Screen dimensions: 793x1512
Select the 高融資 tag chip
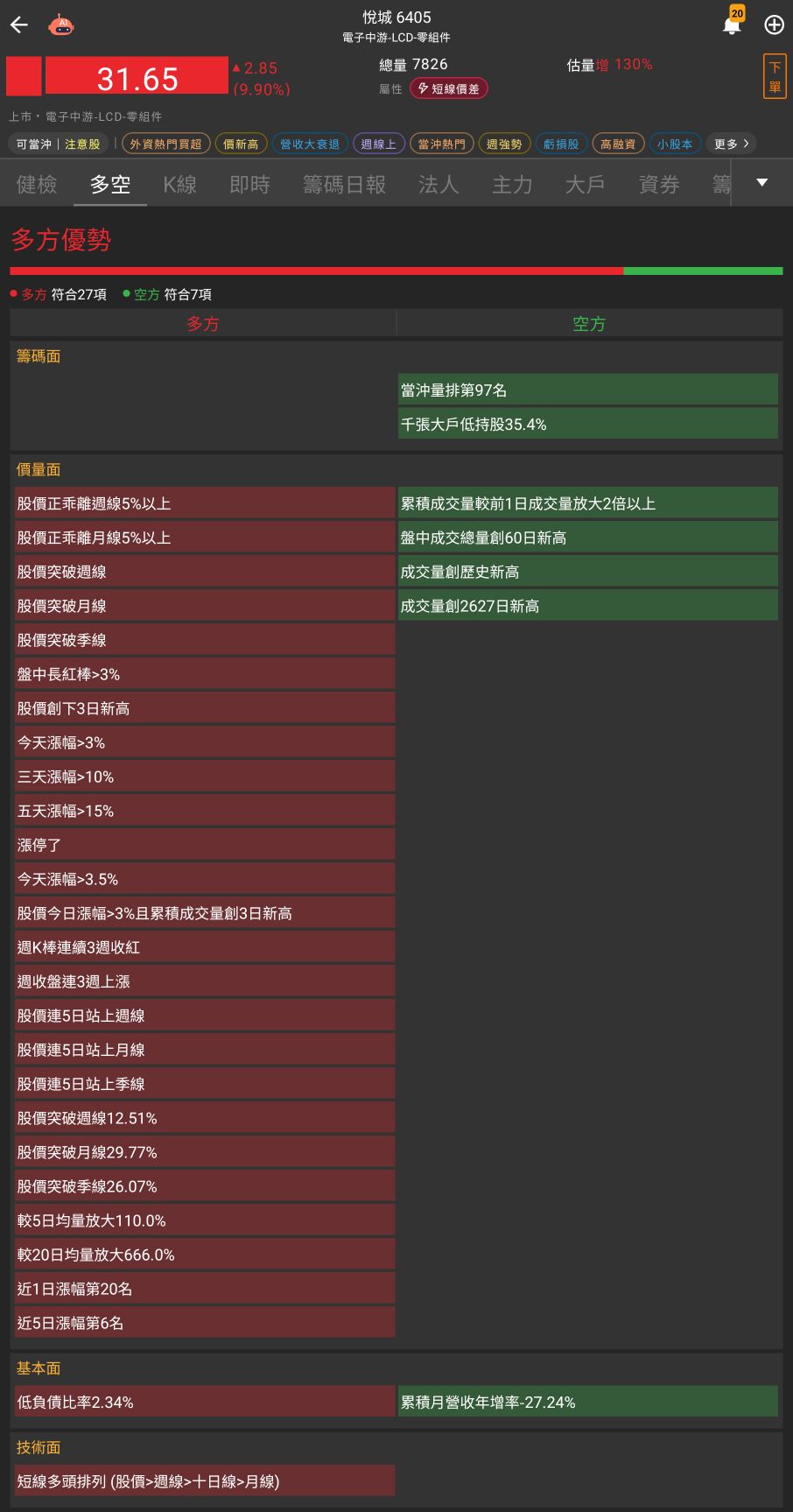point(618,144)
